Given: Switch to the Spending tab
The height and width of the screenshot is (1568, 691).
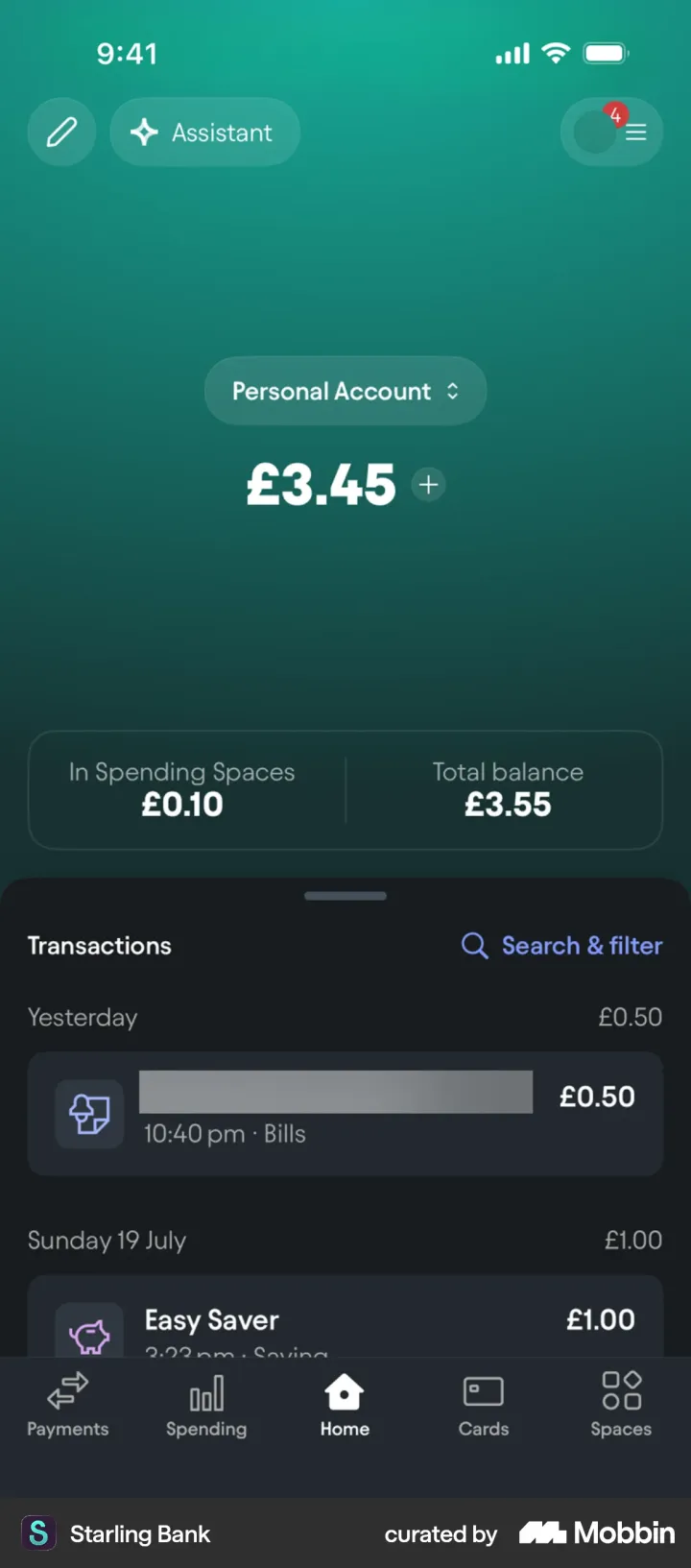Looking at the screenshot, I should coord(206,1405).
